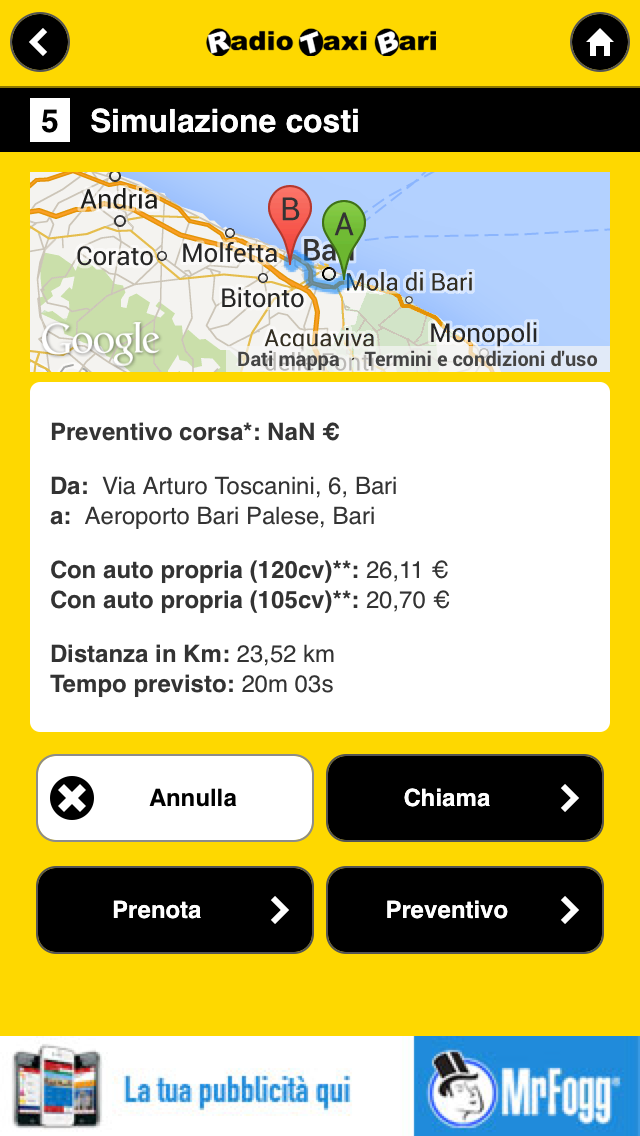Viewport: 640px width, 1136px height.
Task: Cancel with the Annulla button
Action: [175, 798]
